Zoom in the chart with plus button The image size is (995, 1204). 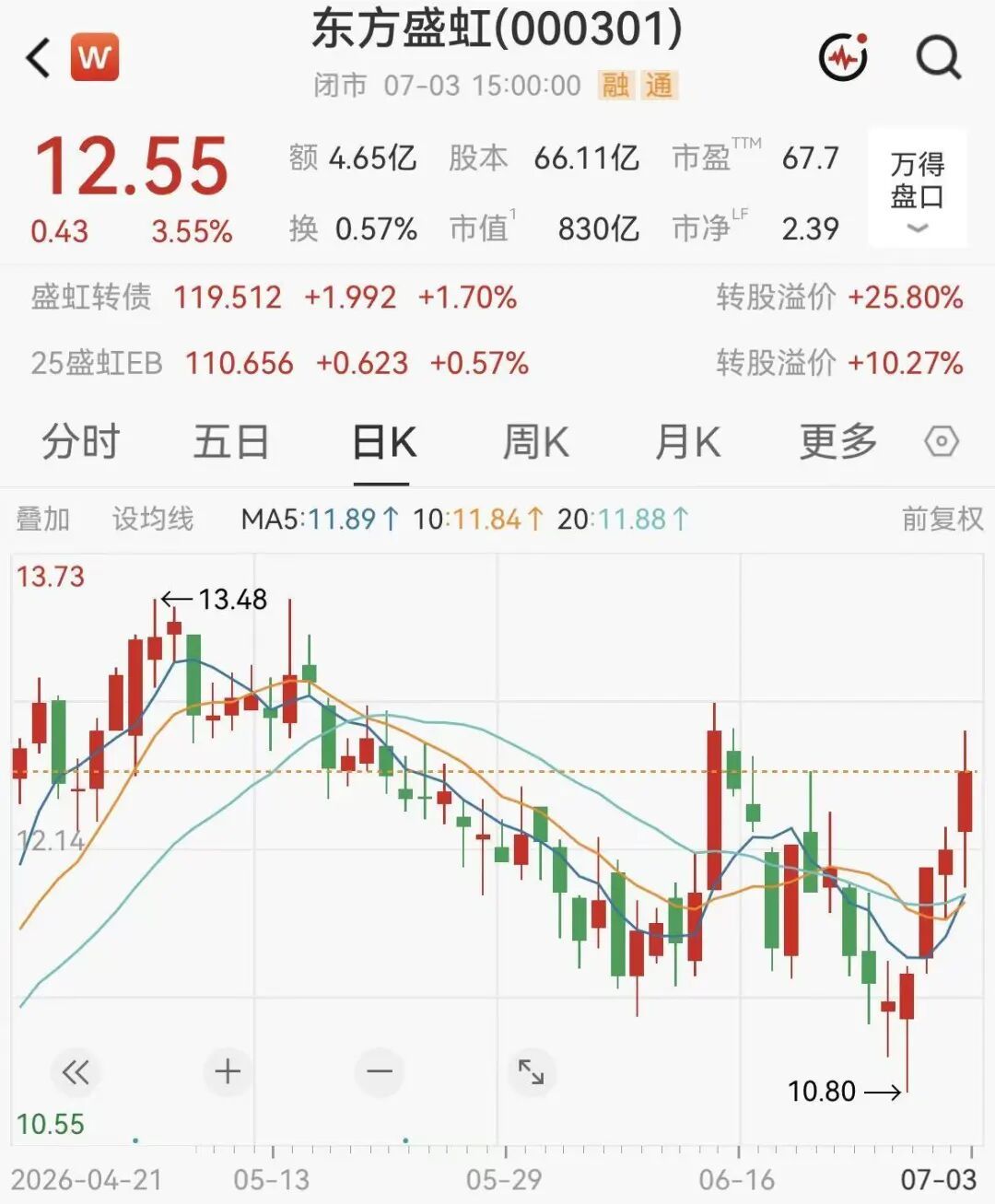pos(228,1072)
